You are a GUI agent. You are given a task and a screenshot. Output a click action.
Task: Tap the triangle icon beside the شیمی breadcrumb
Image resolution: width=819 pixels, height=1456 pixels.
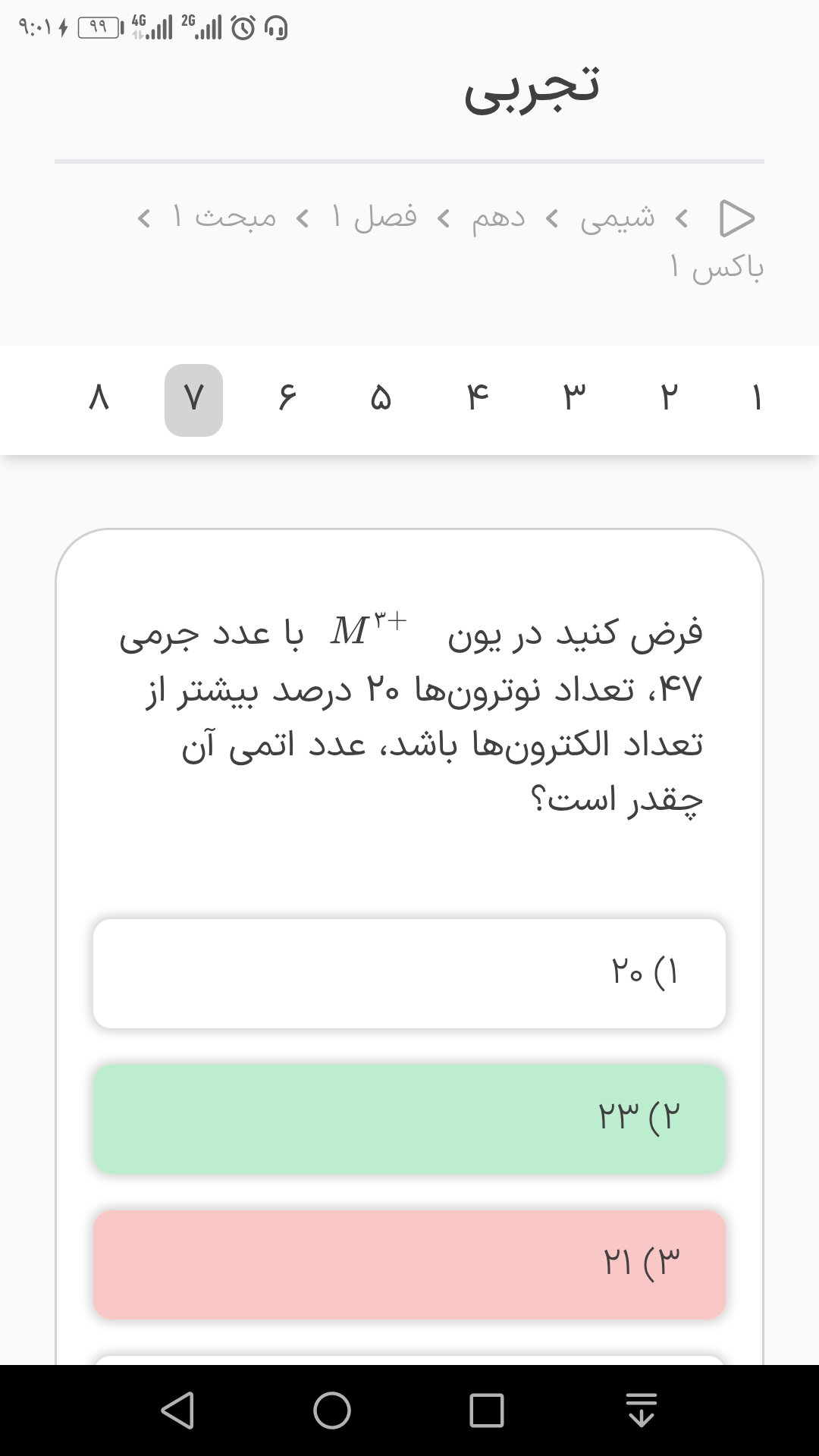click(736, 218)
